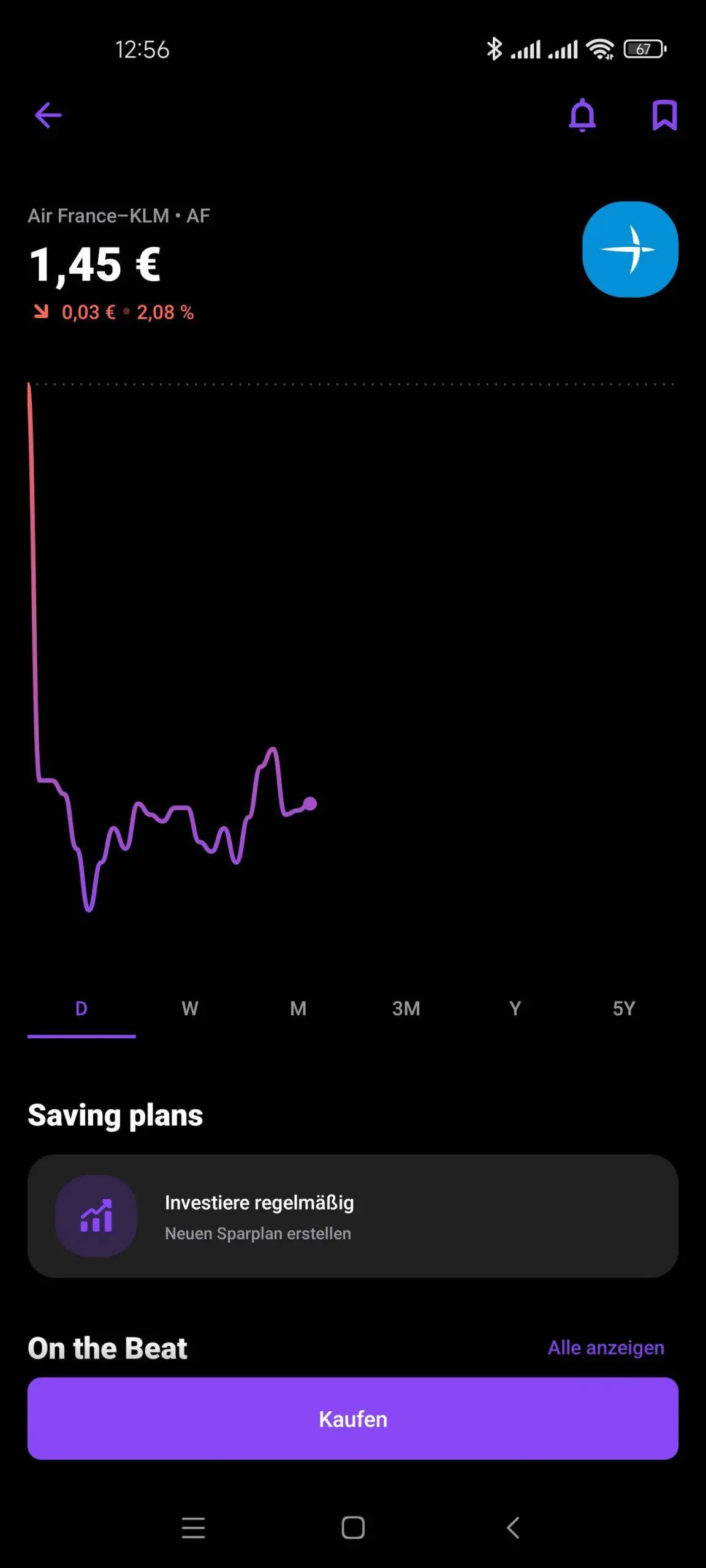Bookmark Air France-KLM stock

pyautogui.click(x=664, y=115)
